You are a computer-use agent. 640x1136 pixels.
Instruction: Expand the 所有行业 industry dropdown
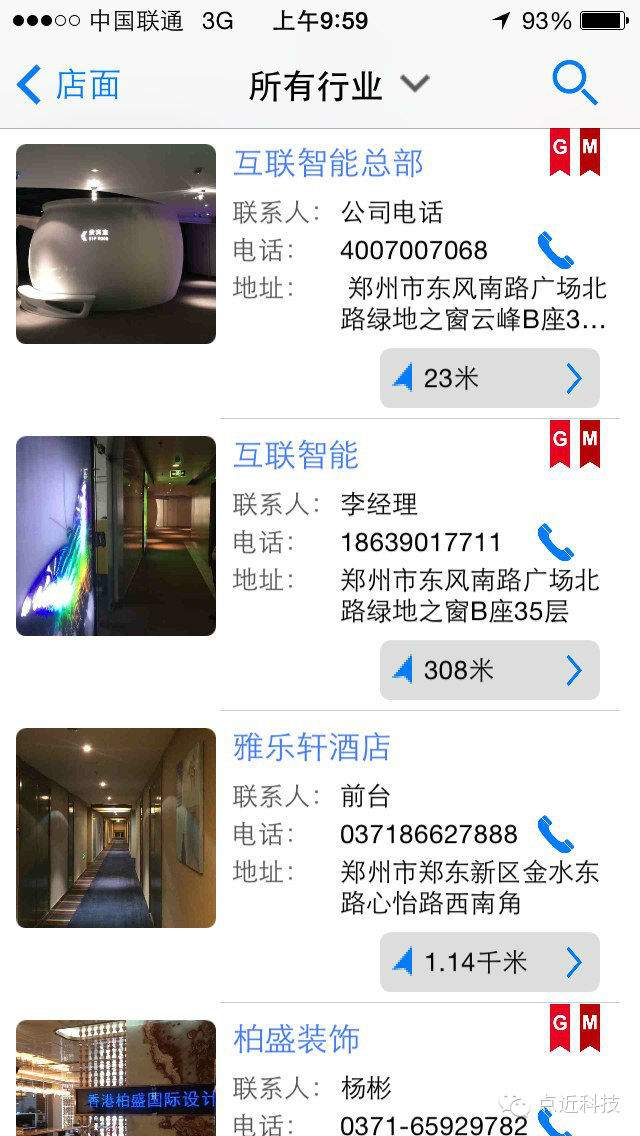tap(338, 85)
